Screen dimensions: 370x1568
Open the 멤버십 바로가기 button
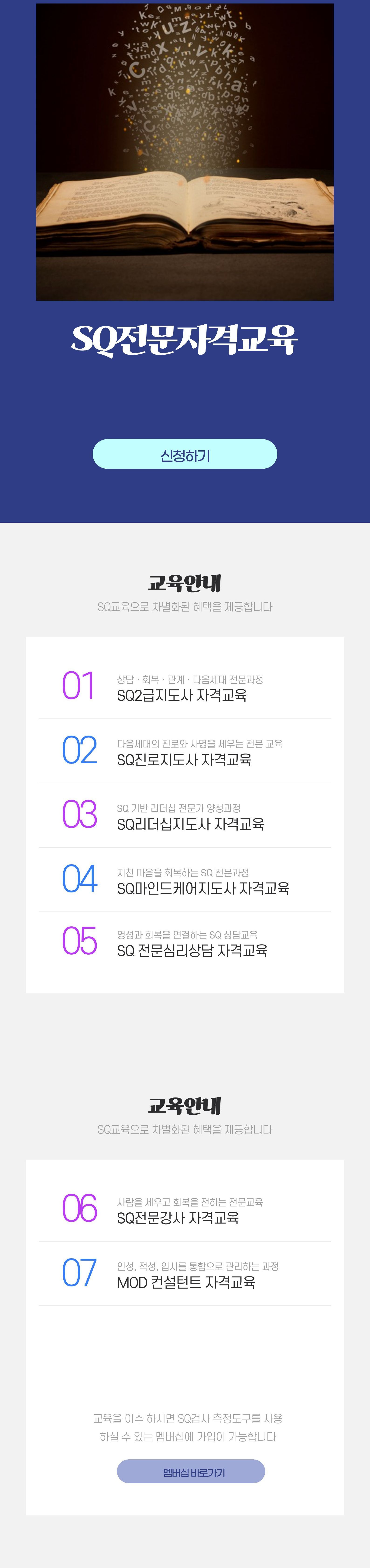coord(191,1472)
